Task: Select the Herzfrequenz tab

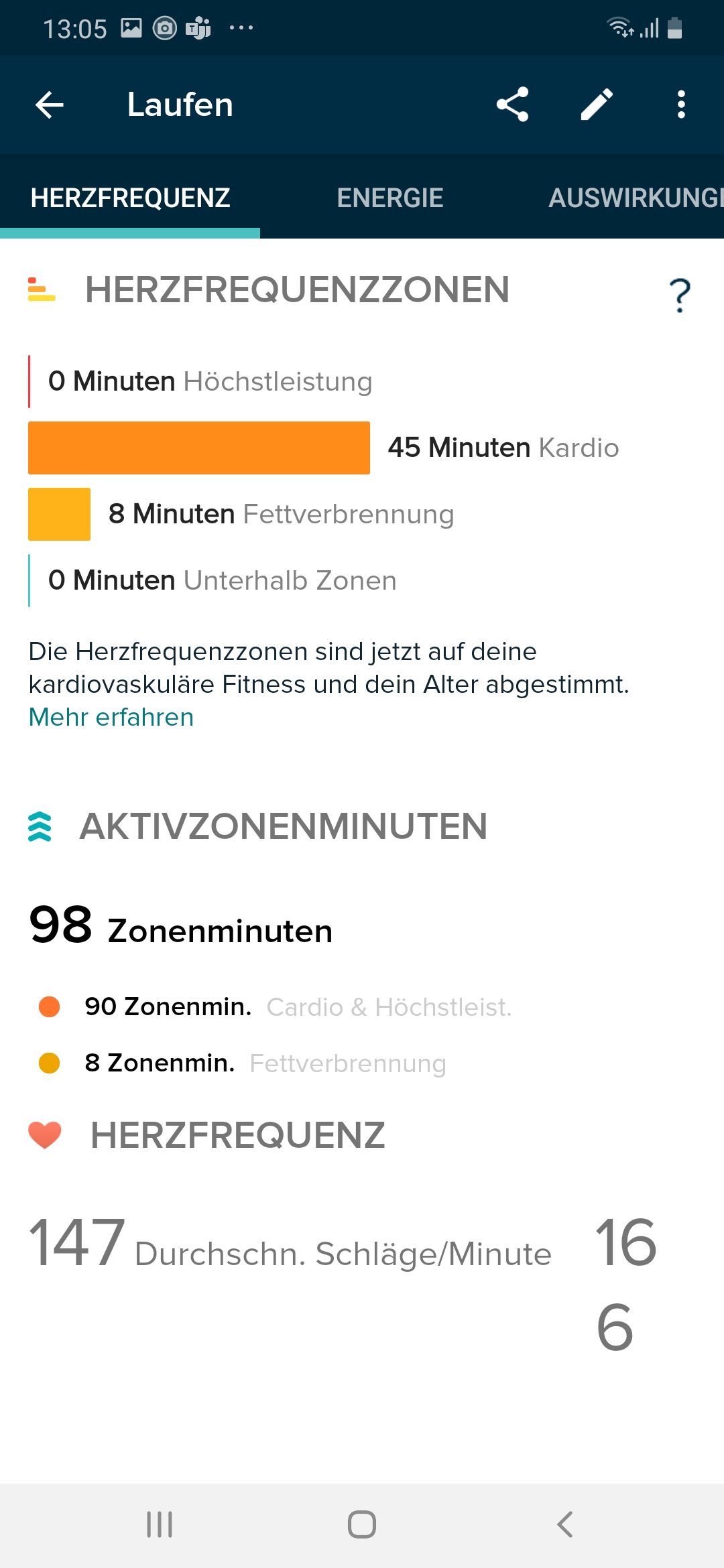Action: (x=131, y=198)
